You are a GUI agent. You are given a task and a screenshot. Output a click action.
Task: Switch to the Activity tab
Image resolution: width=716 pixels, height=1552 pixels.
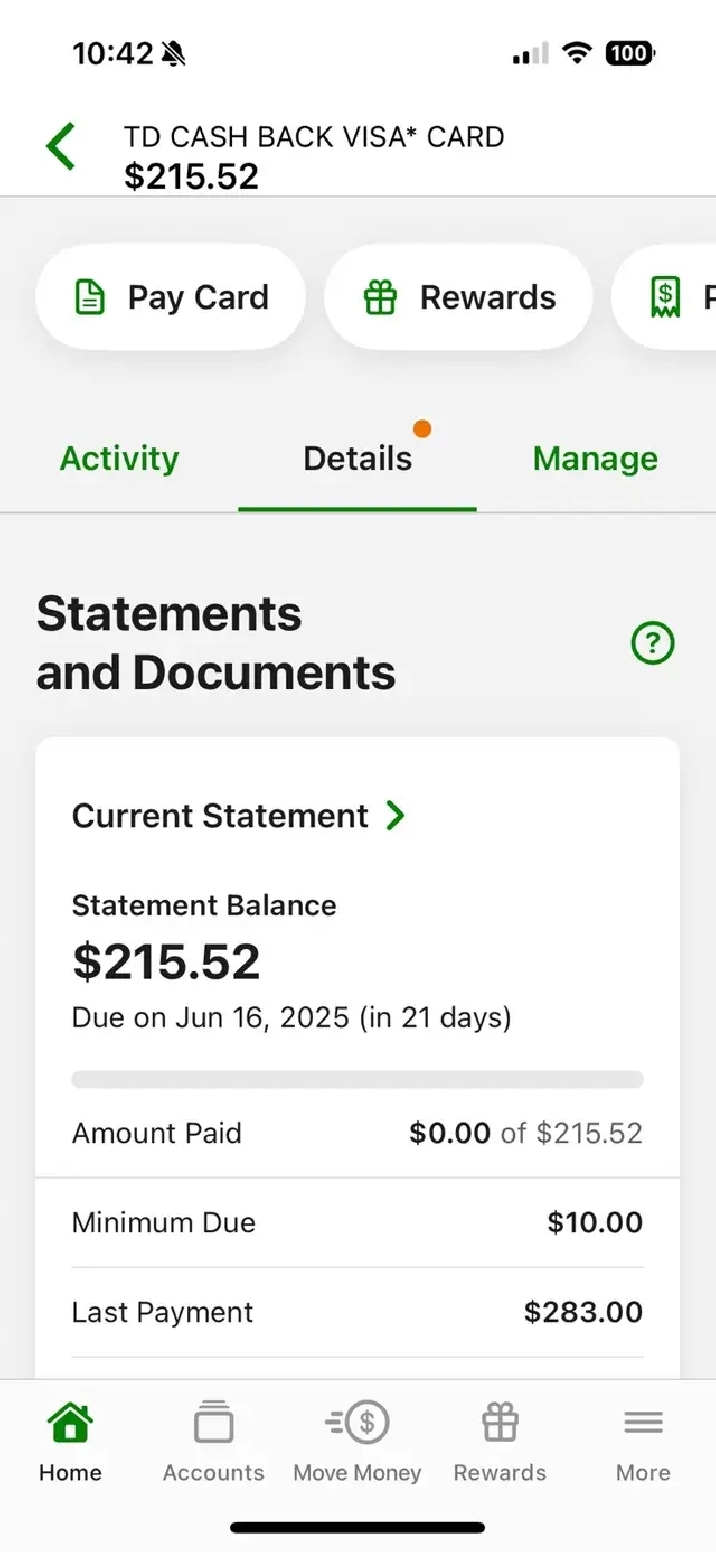119,459
